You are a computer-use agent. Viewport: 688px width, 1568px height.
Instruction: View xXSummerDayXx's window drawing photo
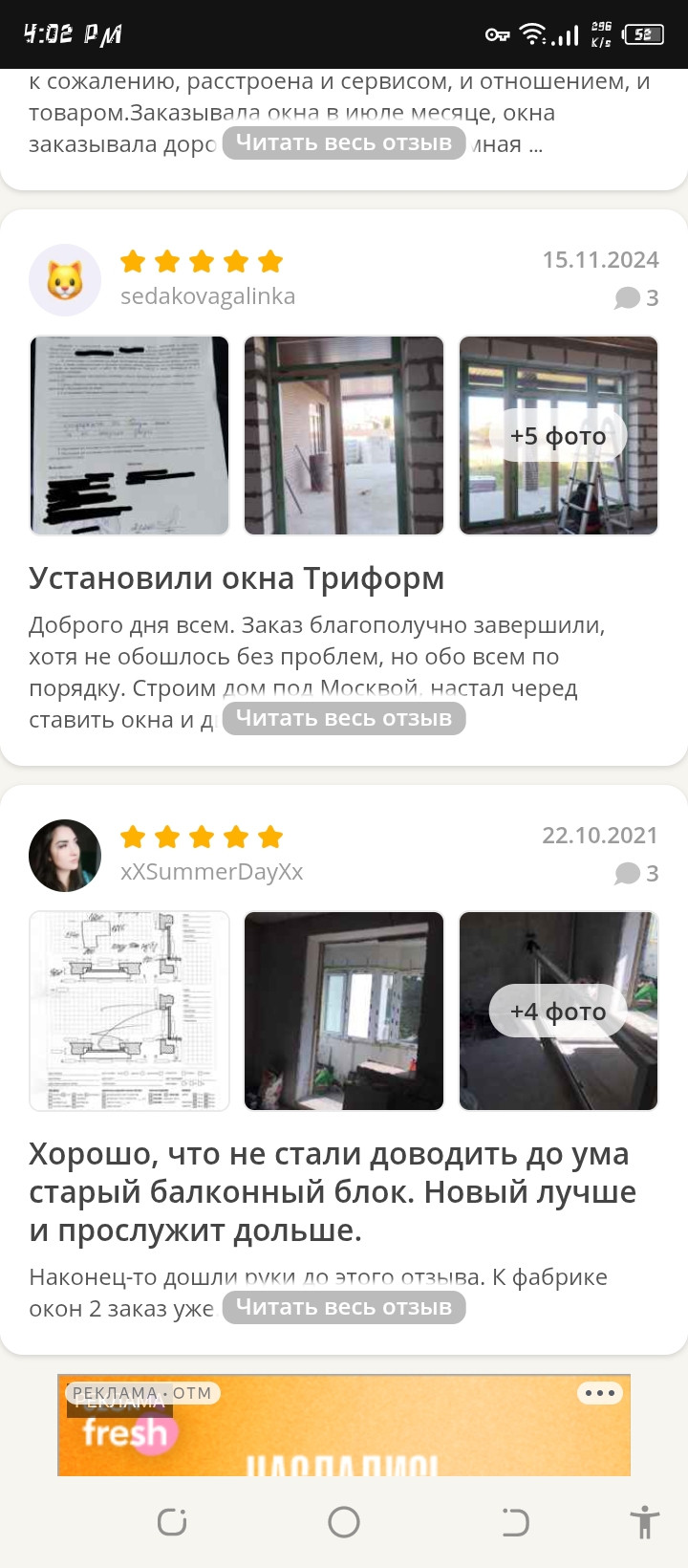pos(130,1011)
